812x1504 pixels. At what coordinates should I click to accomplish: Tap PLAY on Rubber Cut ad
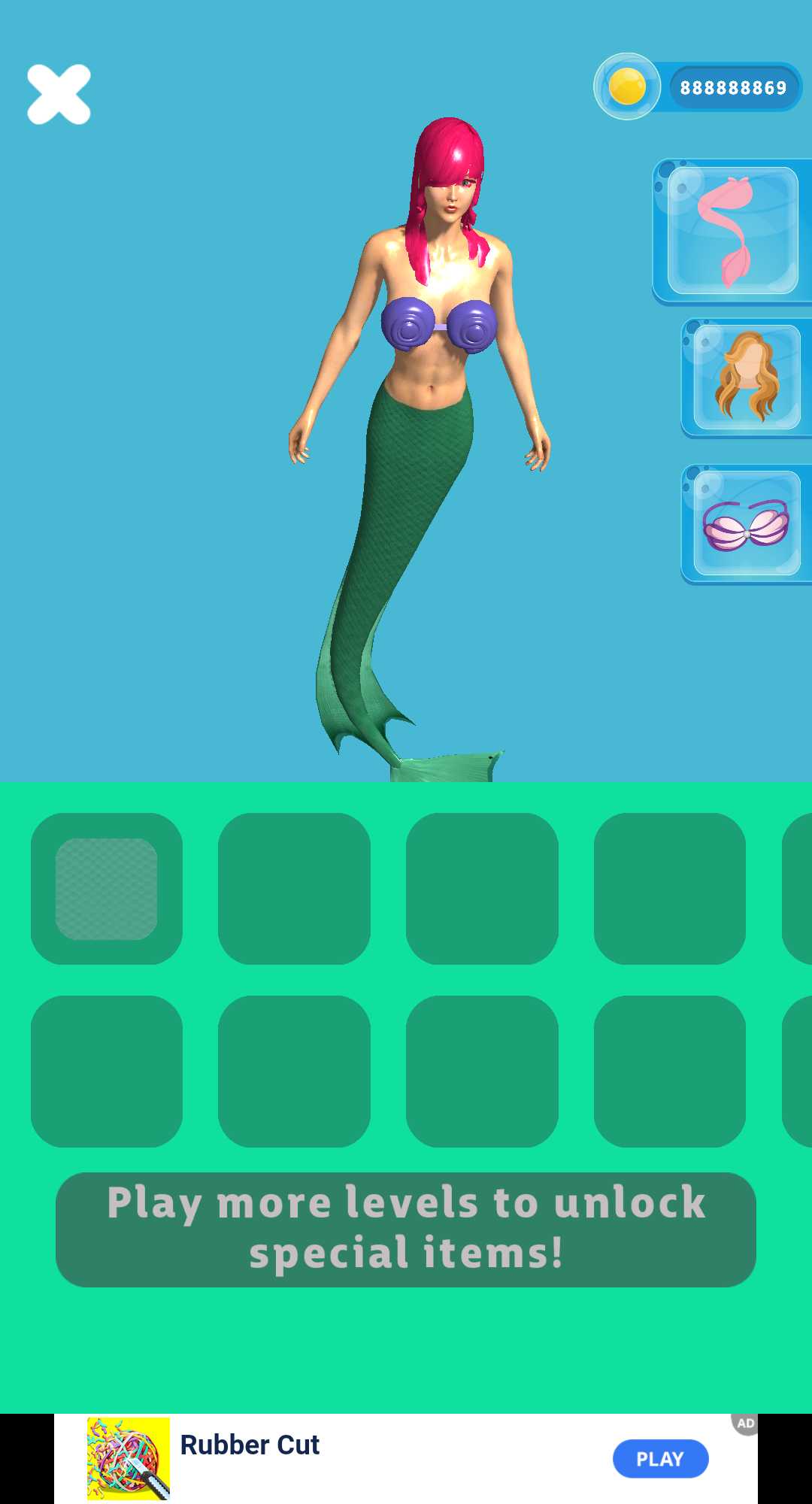(660, 1459)
